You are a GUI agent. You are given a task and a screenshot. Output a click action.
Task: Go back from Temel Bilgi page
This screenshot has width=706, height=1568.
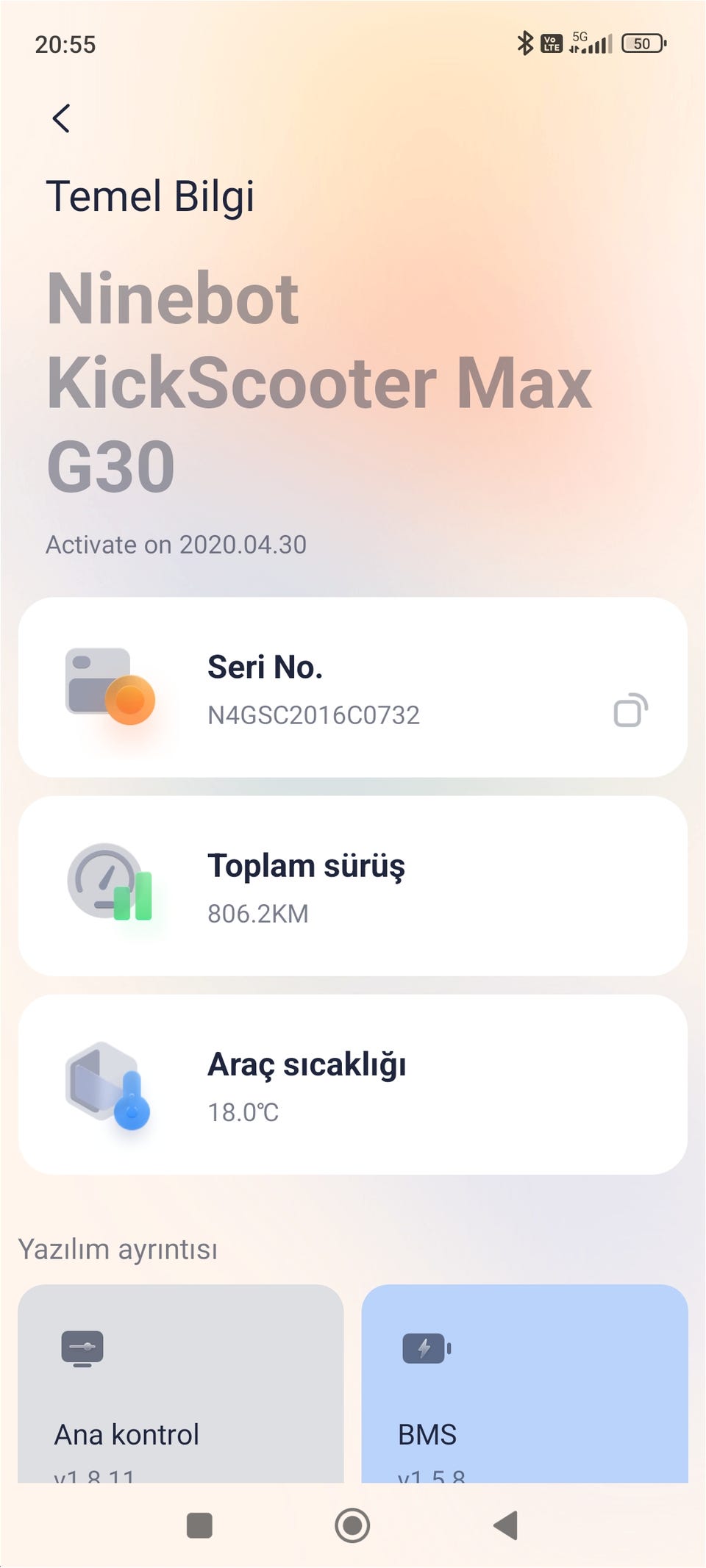62,118
